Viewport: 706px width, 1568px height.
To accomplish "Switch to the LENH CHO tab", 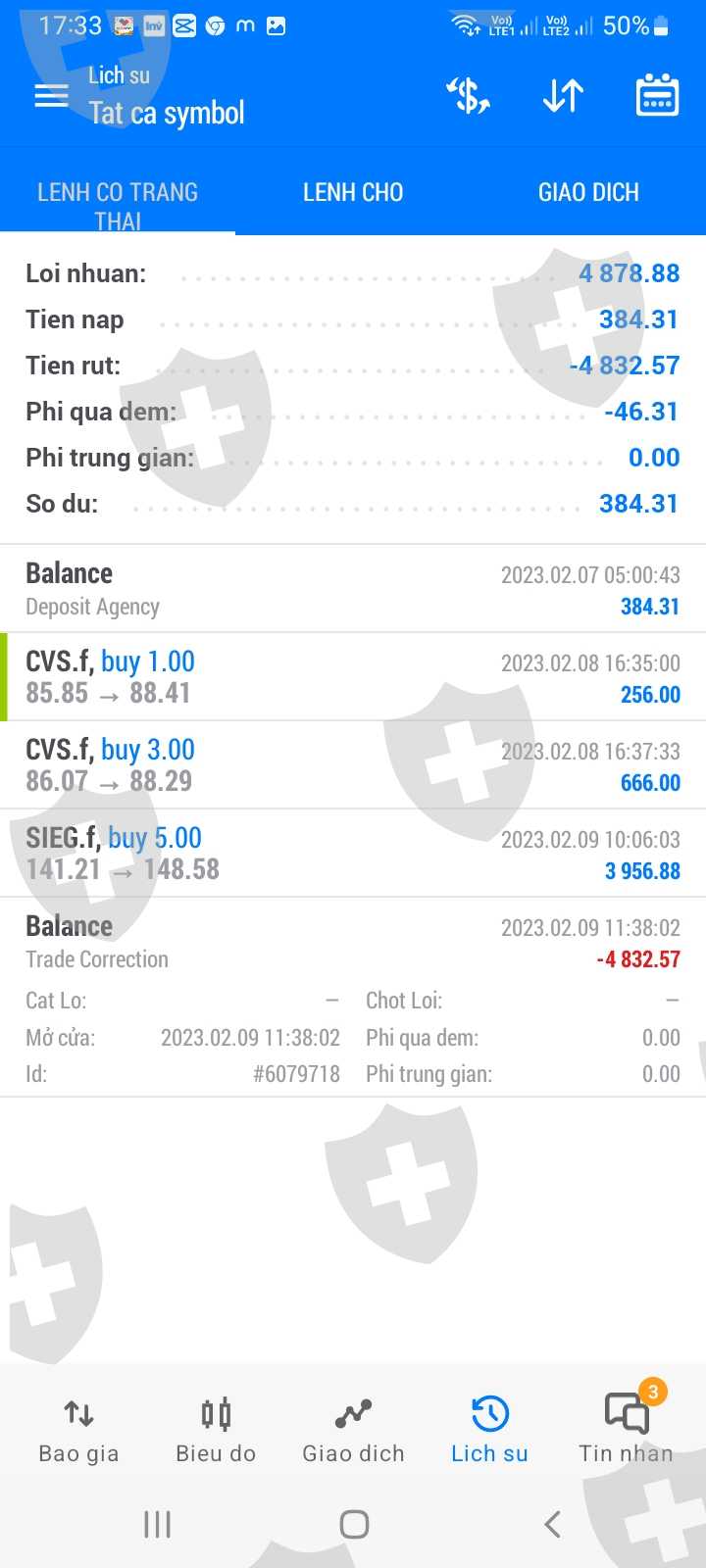I will (x=353, y=192).
